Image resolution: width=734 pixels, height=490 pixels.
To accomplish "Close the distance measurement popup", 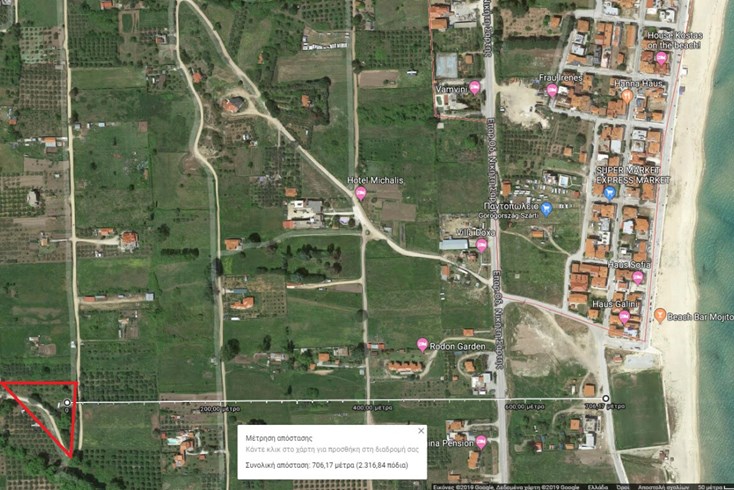I will click(x=421, y=431).
